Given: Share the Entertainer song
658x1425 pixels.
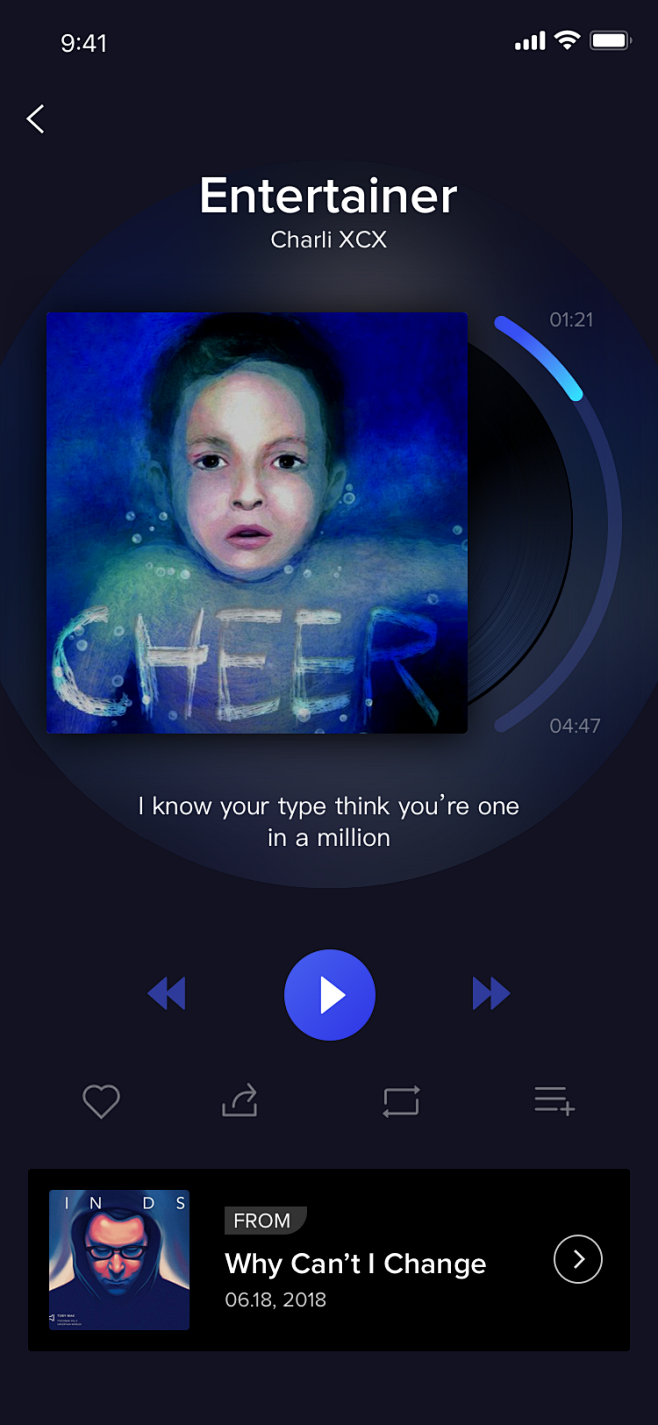Looking at the screenshot, I should (240, 1101).
